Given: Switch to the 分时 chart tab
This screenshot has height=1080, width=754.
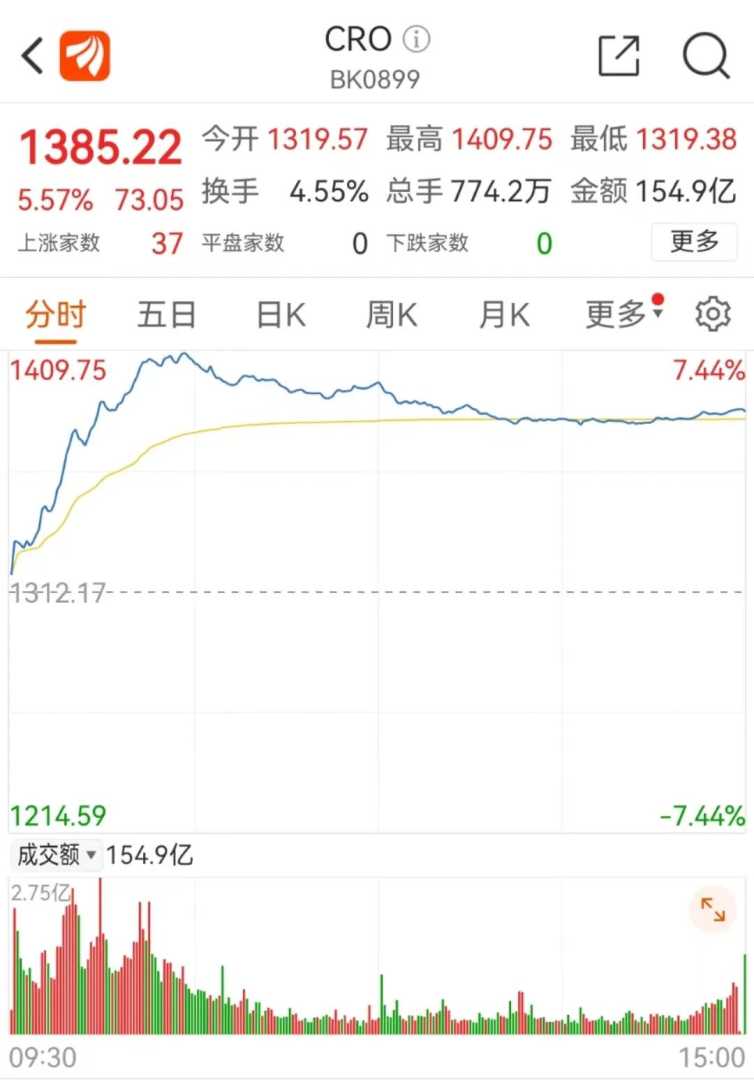Looking at the screenshot, I should click(x=55, y=316).
